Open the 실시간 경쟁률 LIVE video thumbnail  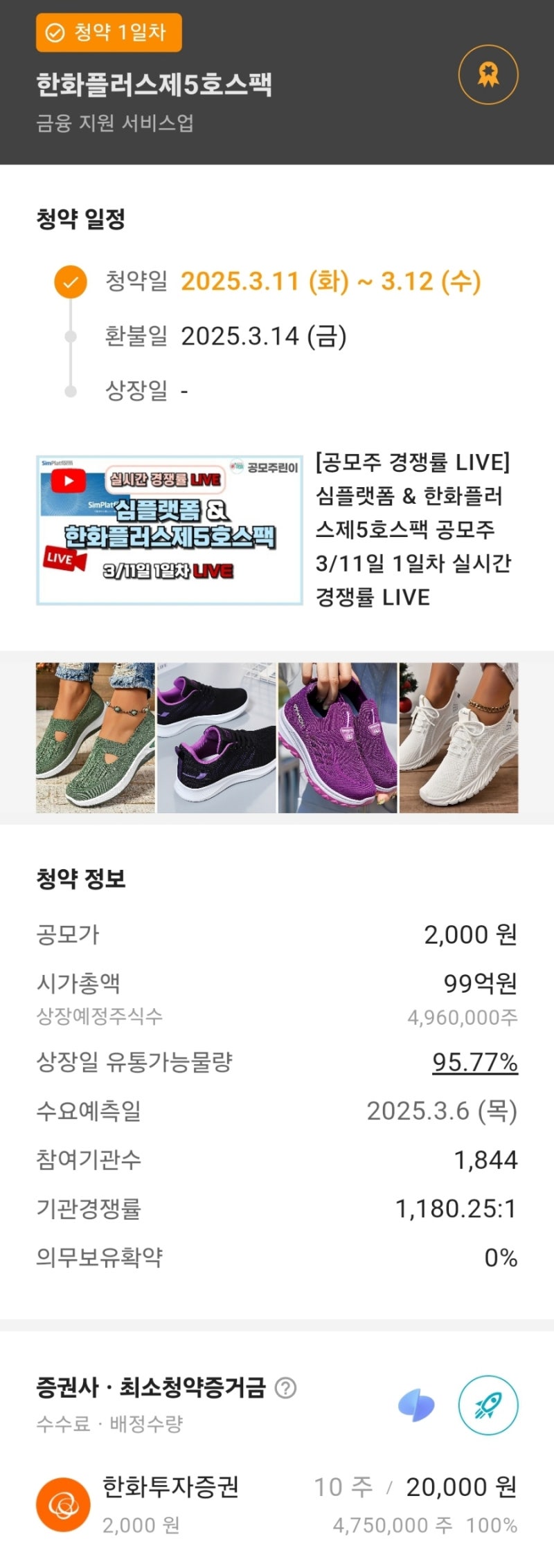point(170,530)
